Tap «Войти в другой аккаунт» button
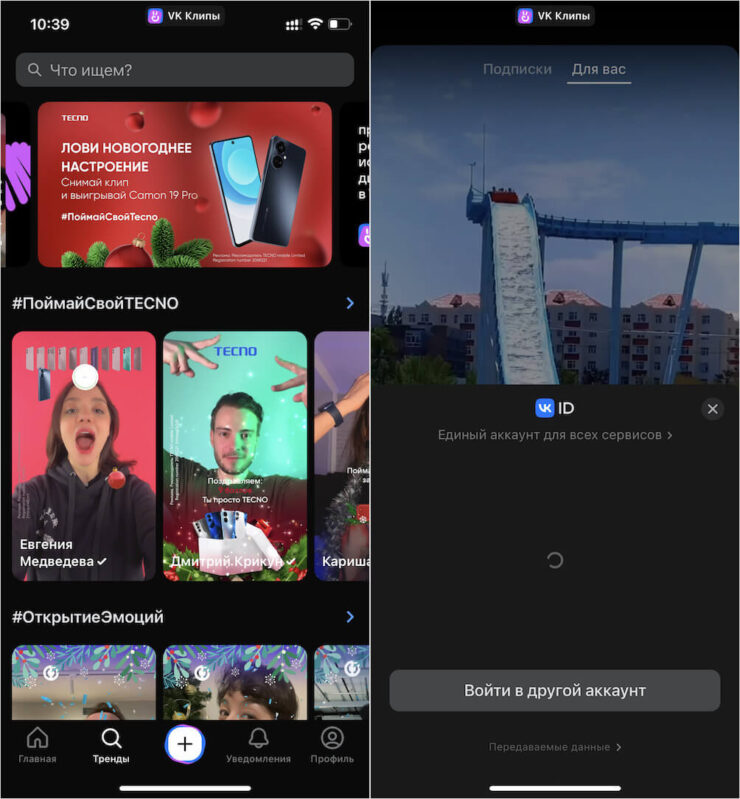 tap(555, 690)
